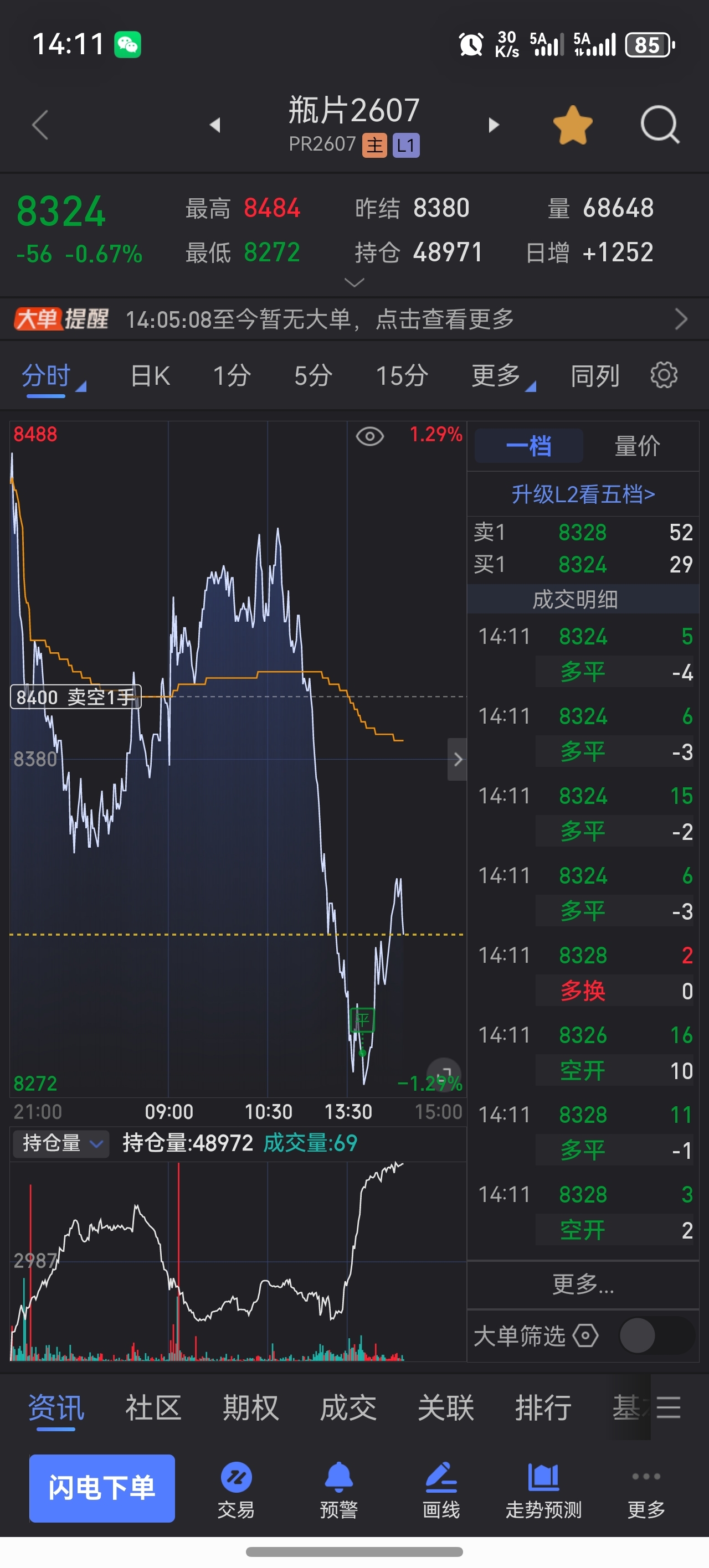The height and width of the screenshot is (1568, 709).
Task: Enable the 大单筛选 switch
Action: point(656,1335)
